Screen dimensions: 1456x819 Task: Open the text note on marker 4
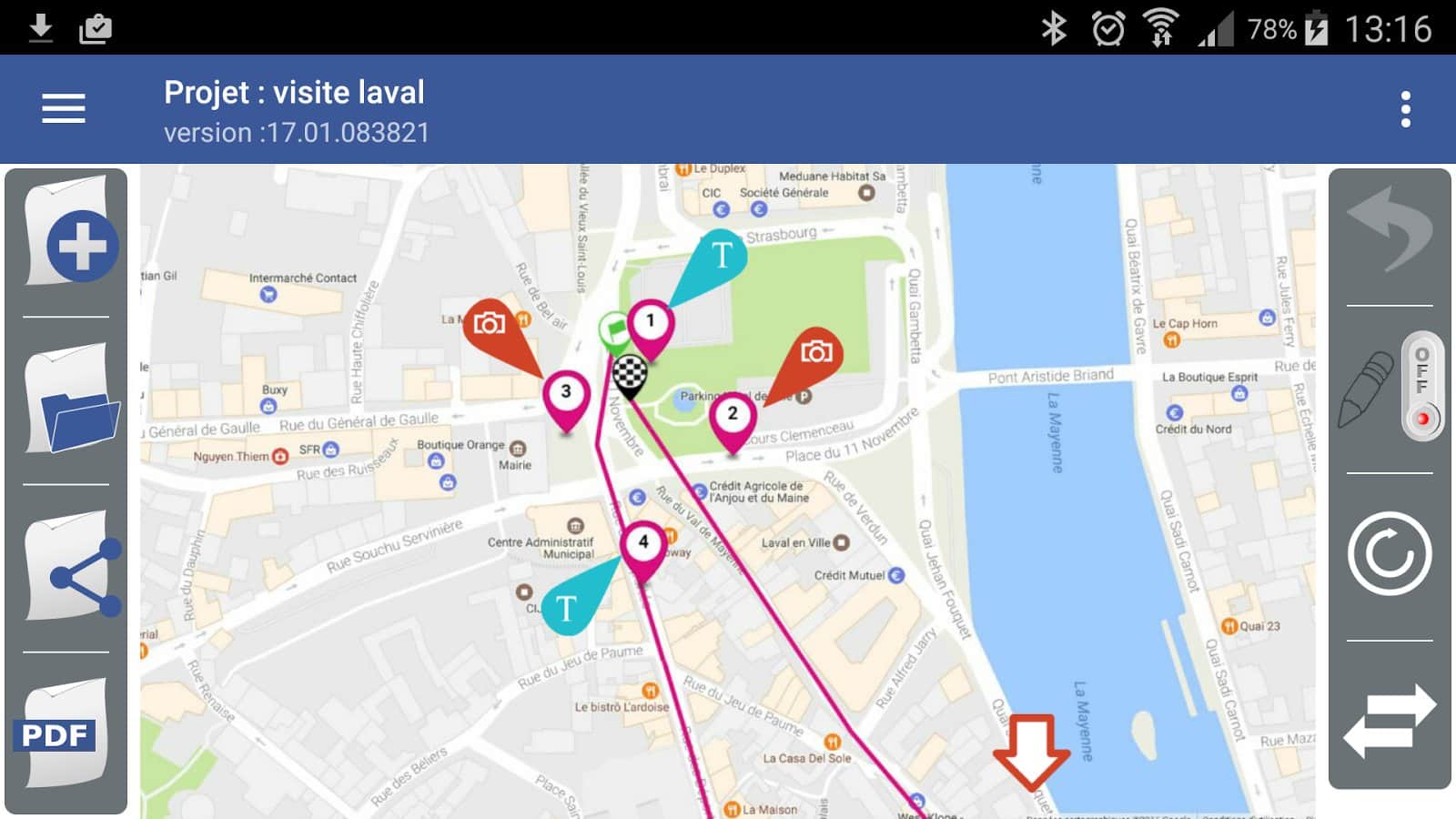(x=566, y=608)
